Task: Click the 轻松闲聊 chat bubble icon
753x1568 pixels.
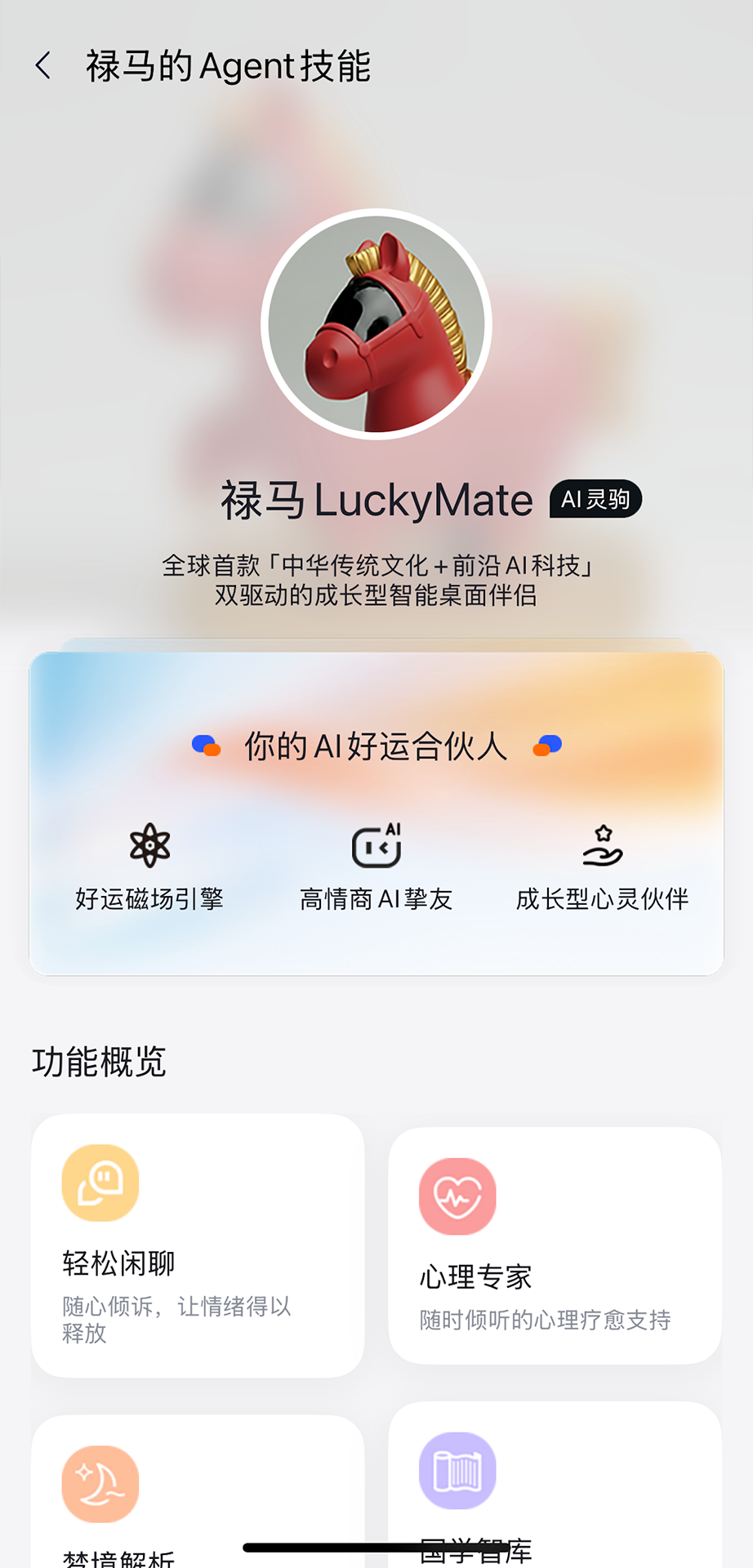Action: coord(100,1183)
